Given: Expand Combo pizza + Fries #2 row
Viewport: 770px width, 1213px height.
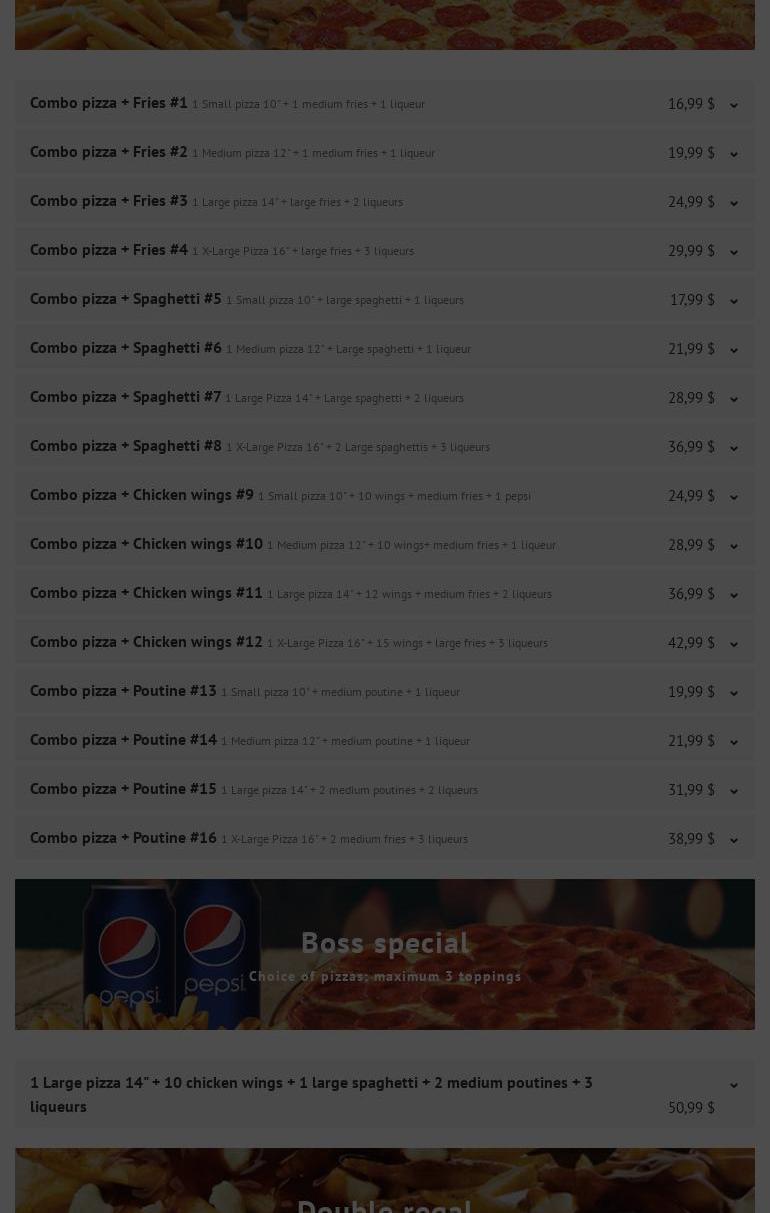Looking at the screenshot, I should pos(733,154).
